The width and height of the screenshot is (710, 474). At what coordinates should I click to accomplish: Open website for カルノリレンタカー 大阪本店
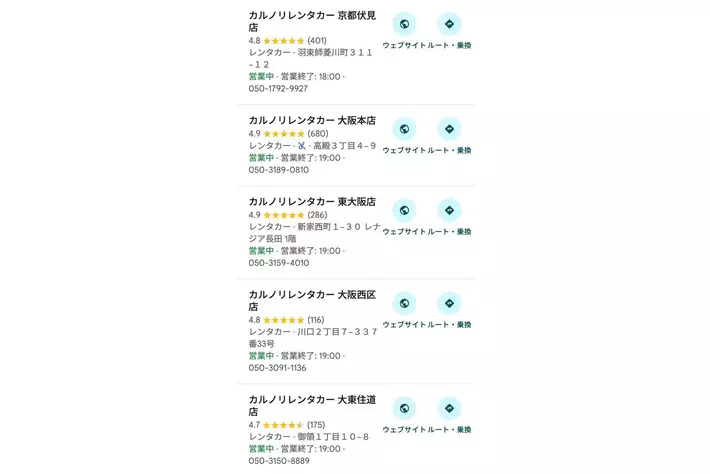tap(404, 129)
